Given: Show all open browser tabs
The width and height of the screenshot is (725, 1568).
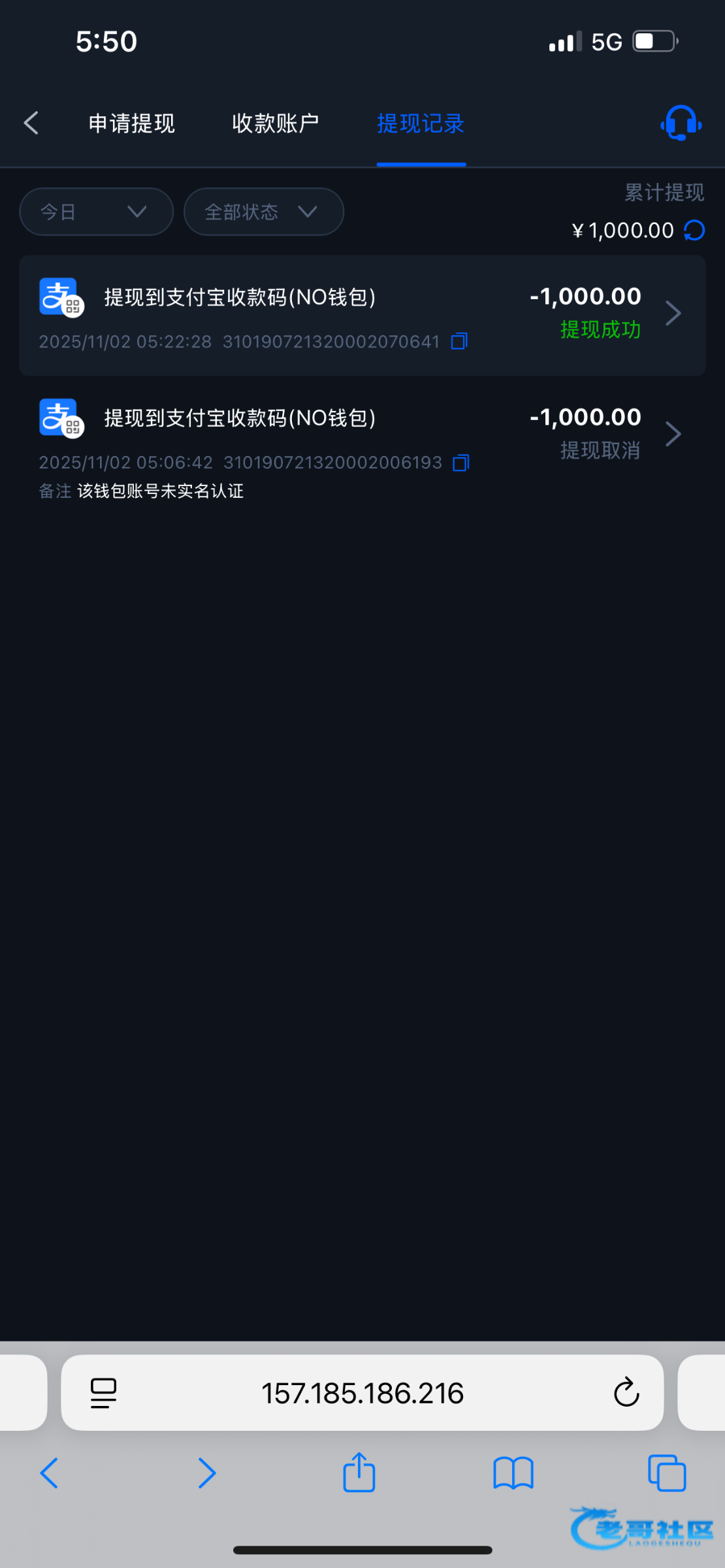Looking at the screenshot, I should [666, 1473].
